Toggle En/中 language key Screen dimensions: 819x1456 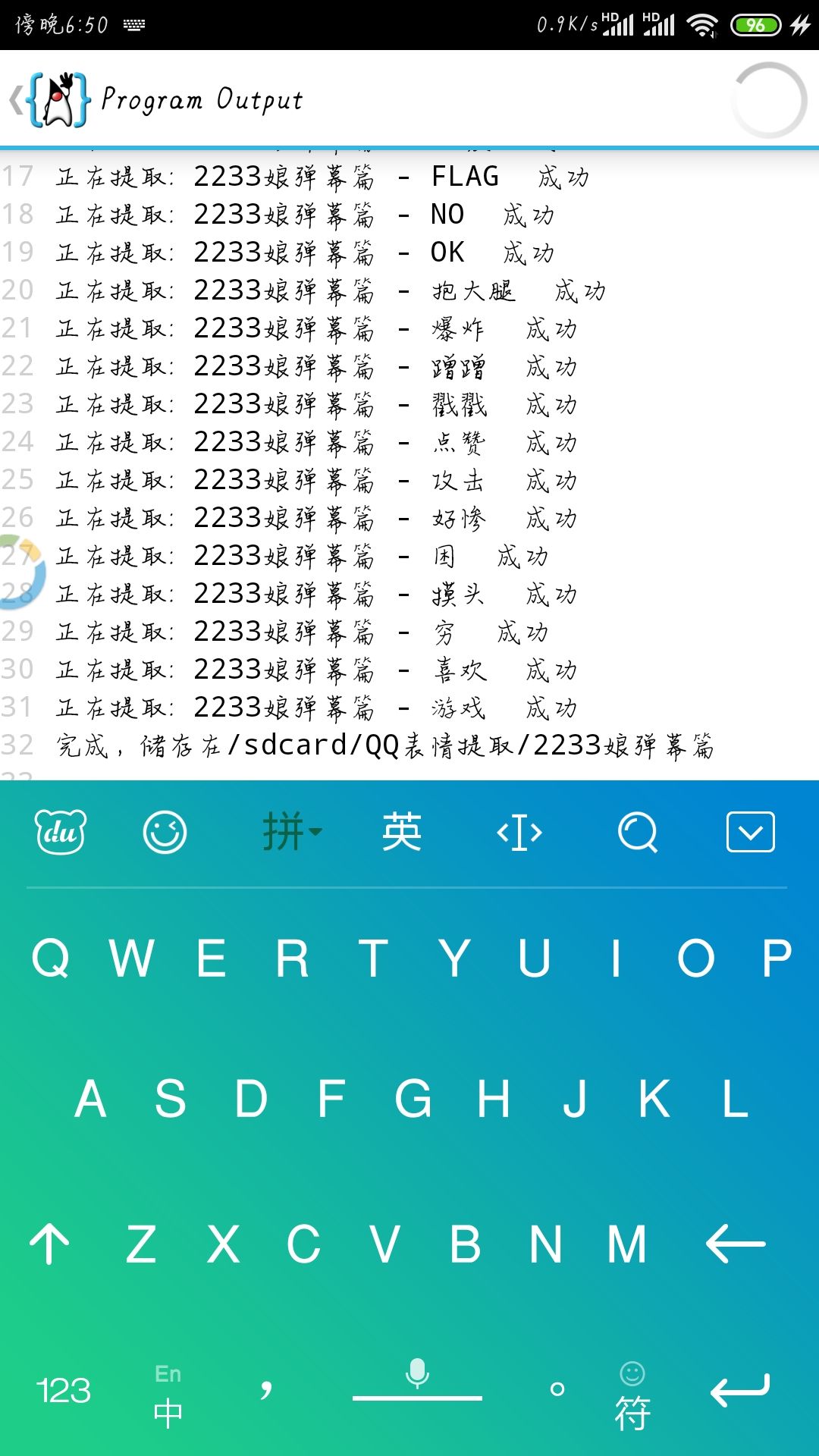[x=168, y=1395]
